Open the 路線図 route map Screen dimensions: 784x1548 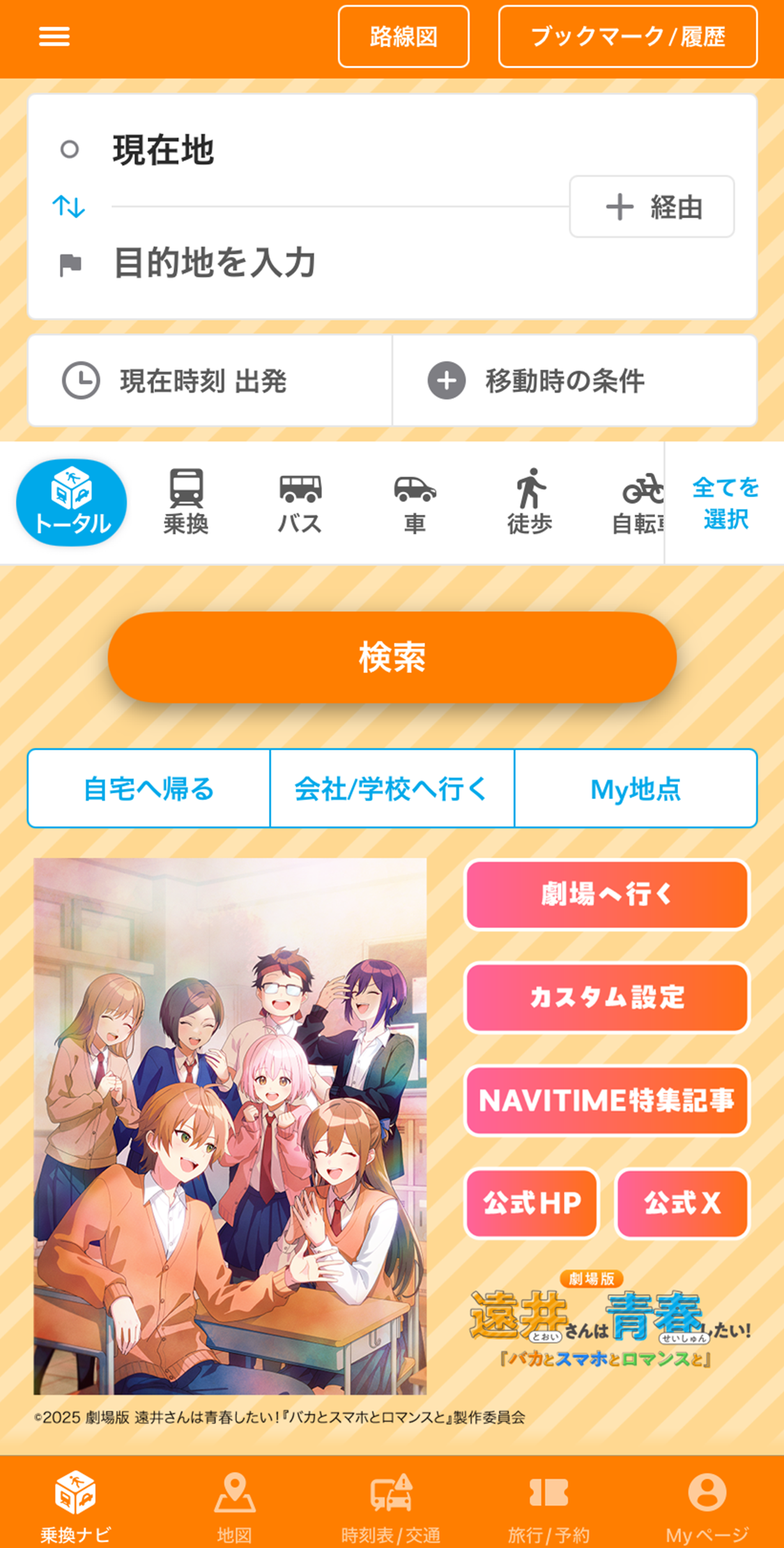coord(403,36)
